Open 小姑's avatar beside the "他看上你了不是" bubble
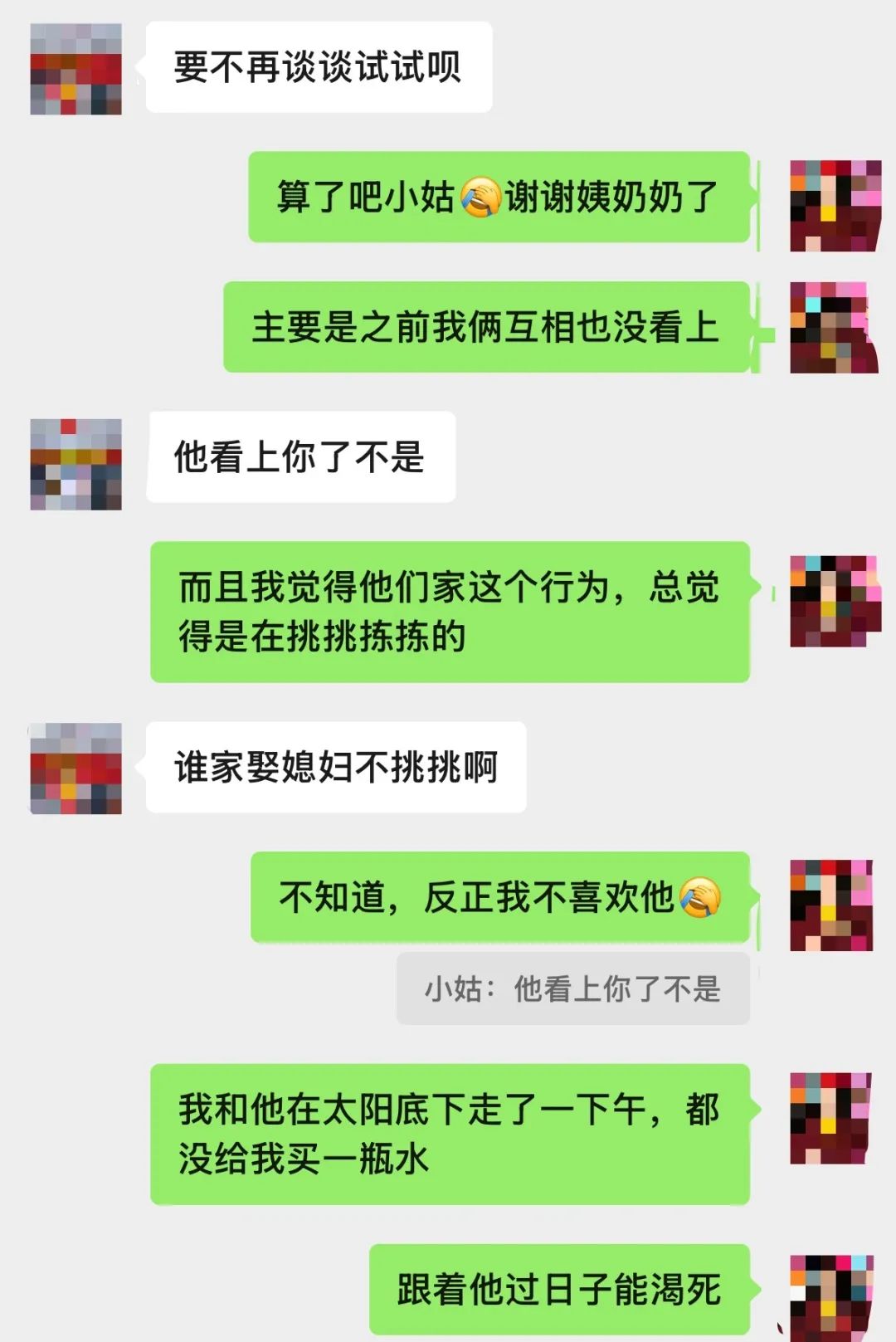Image resolution: width=896 pixels, height=1342 pixels. coord(76,464)
